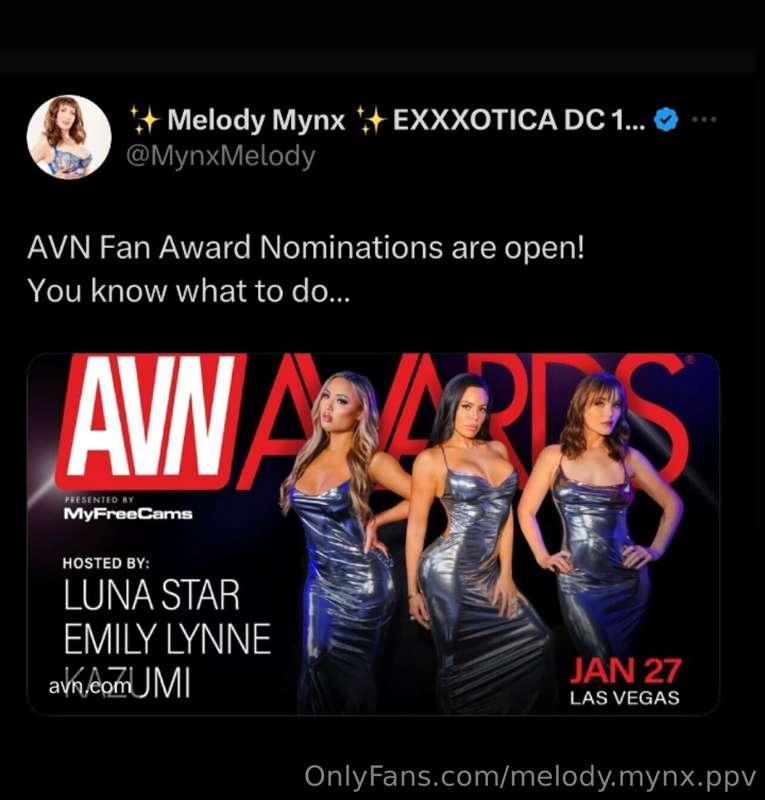Screen dimensions: 765x800
Task: Click the sparkle emoji in the display name
Action: 142,118
